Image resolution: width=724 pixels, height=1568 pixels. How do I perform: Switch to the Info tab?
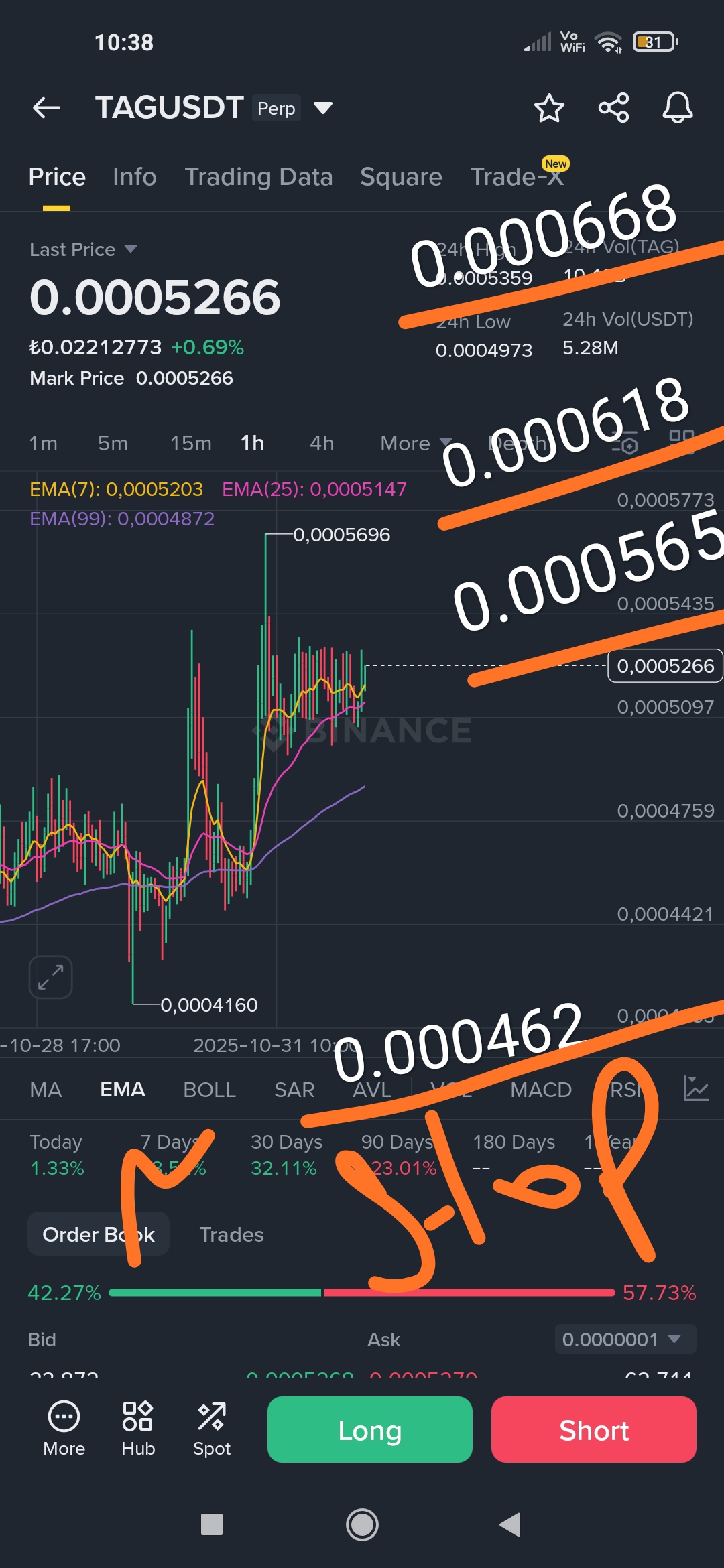click(x=134, y=177)
